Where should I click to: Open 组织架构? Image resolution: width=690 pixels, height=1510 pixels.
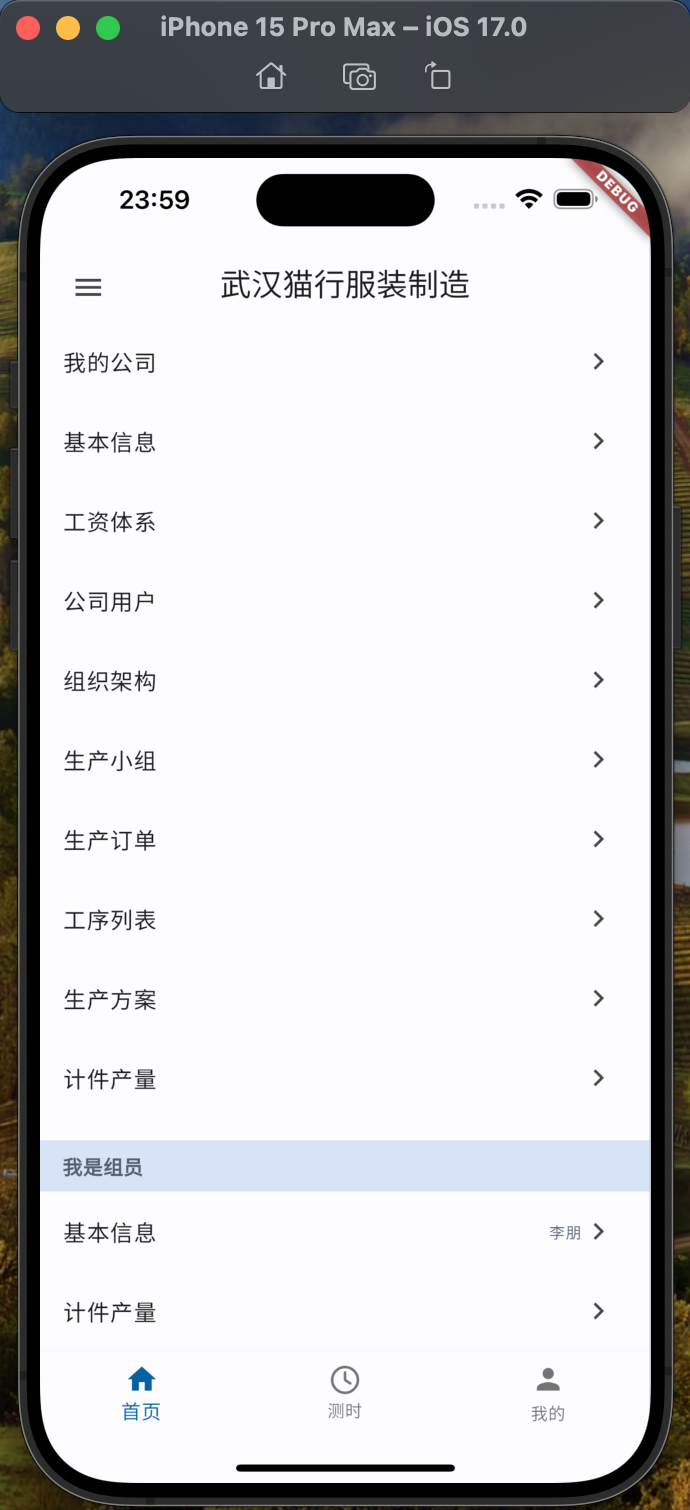tap(345, 681)
